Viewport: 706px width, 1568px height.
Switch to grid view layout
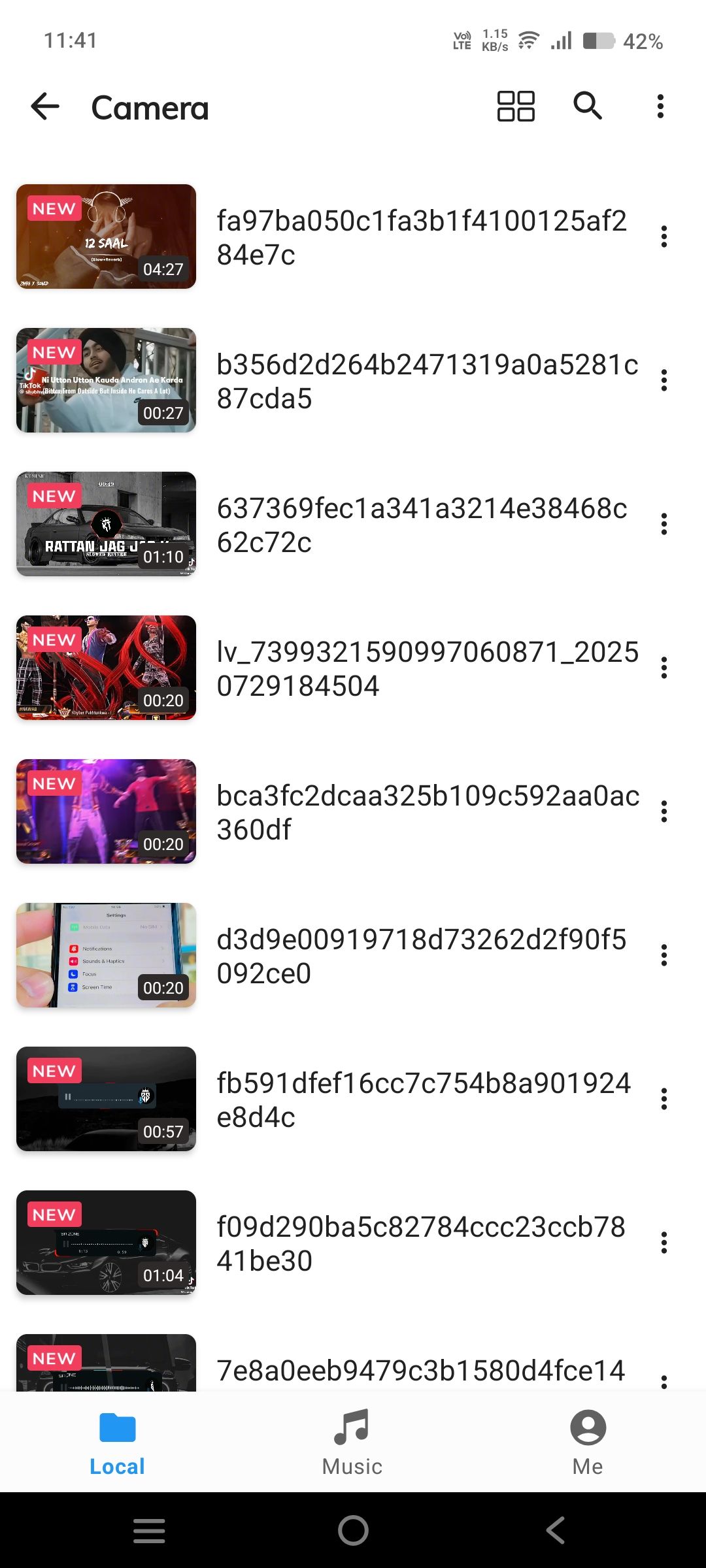click(x=516, y=106)
